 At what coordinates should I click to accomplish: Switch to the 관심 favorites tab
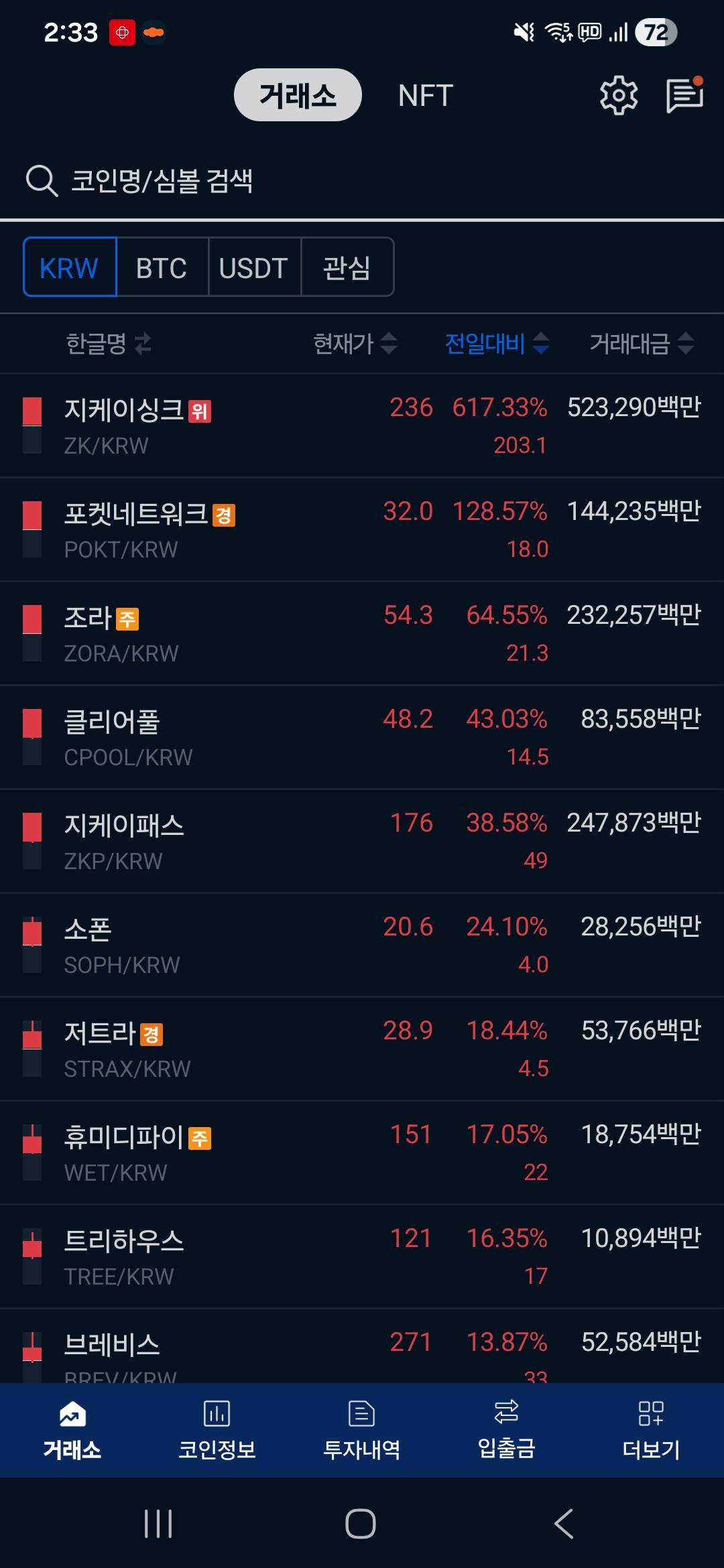click(x=347, y=267)
